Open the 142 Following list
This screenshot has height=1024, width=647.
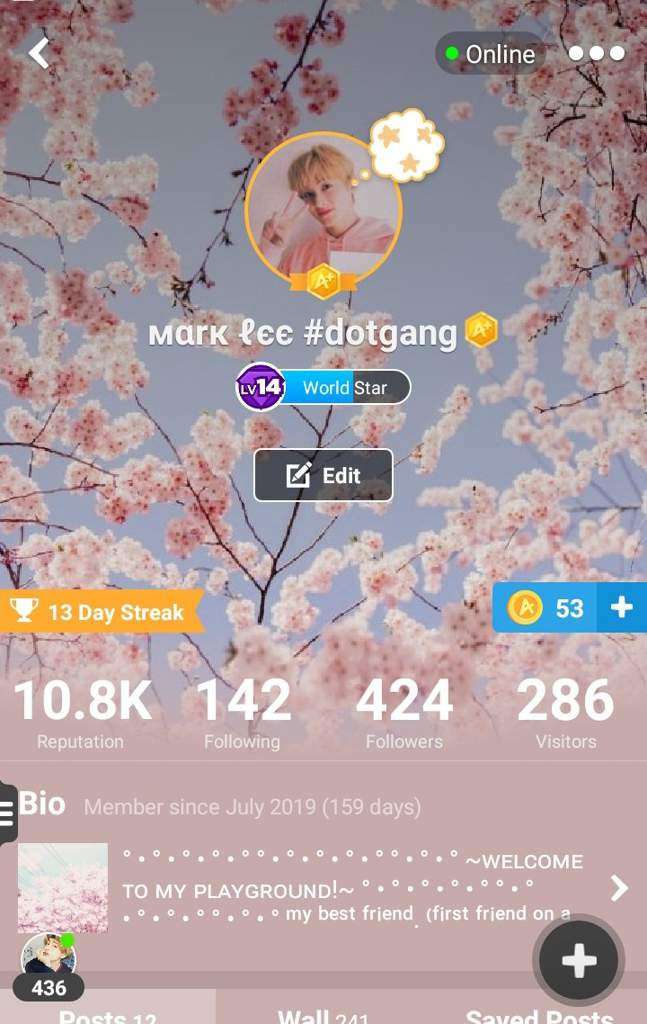243,713
